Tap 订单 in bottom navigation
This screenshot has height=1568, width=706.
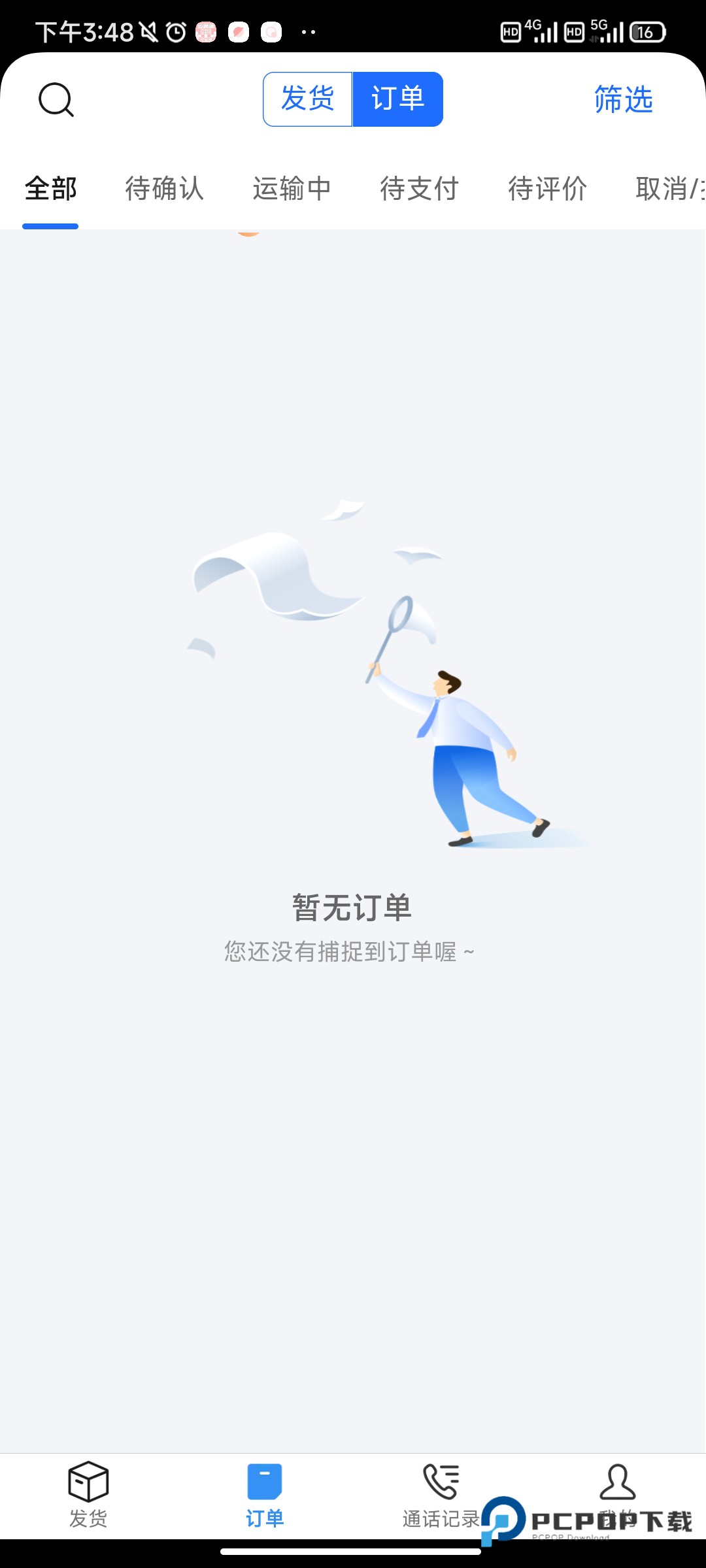[265, 1494]
